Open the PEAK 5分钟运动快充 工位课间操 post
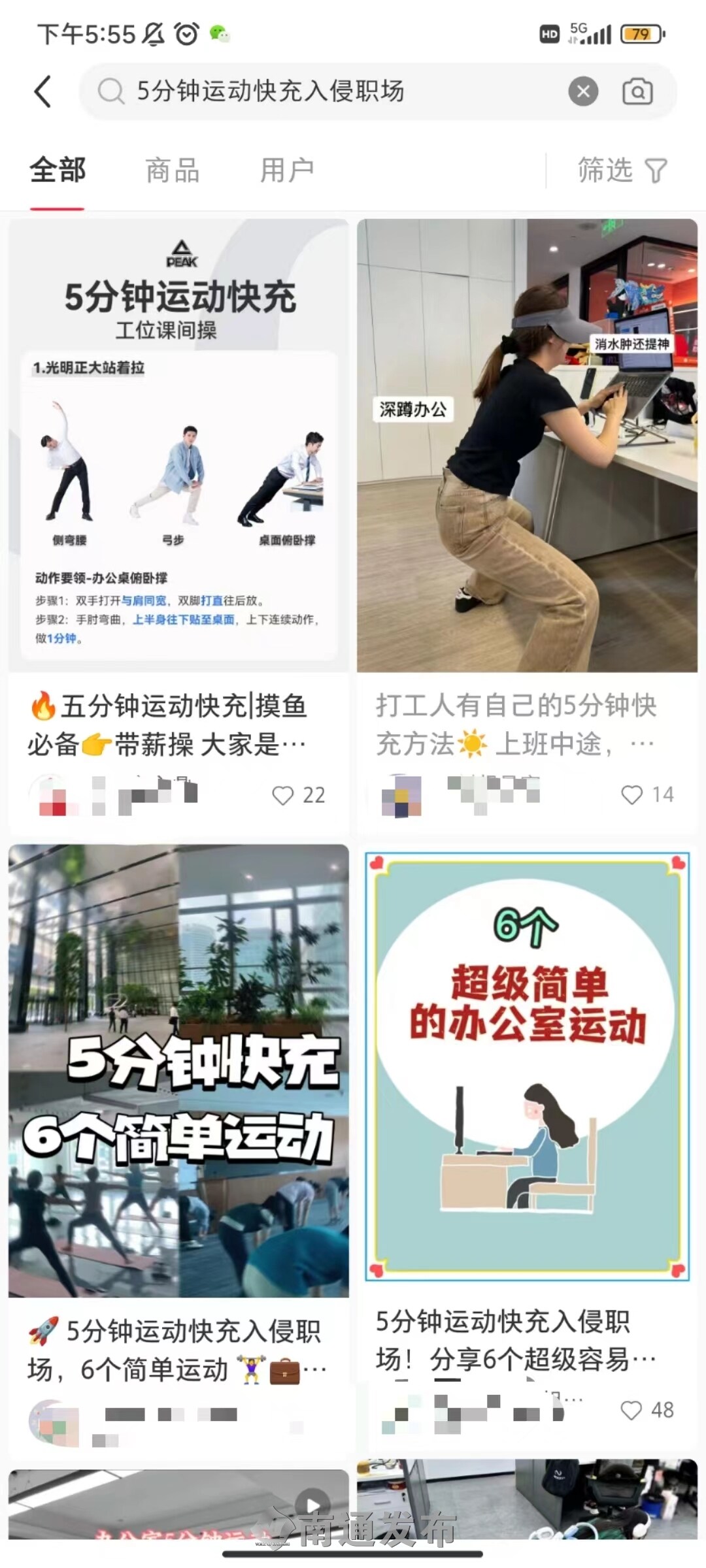Viewport: 706px width, 1568px height. click(x=178, y=444)
